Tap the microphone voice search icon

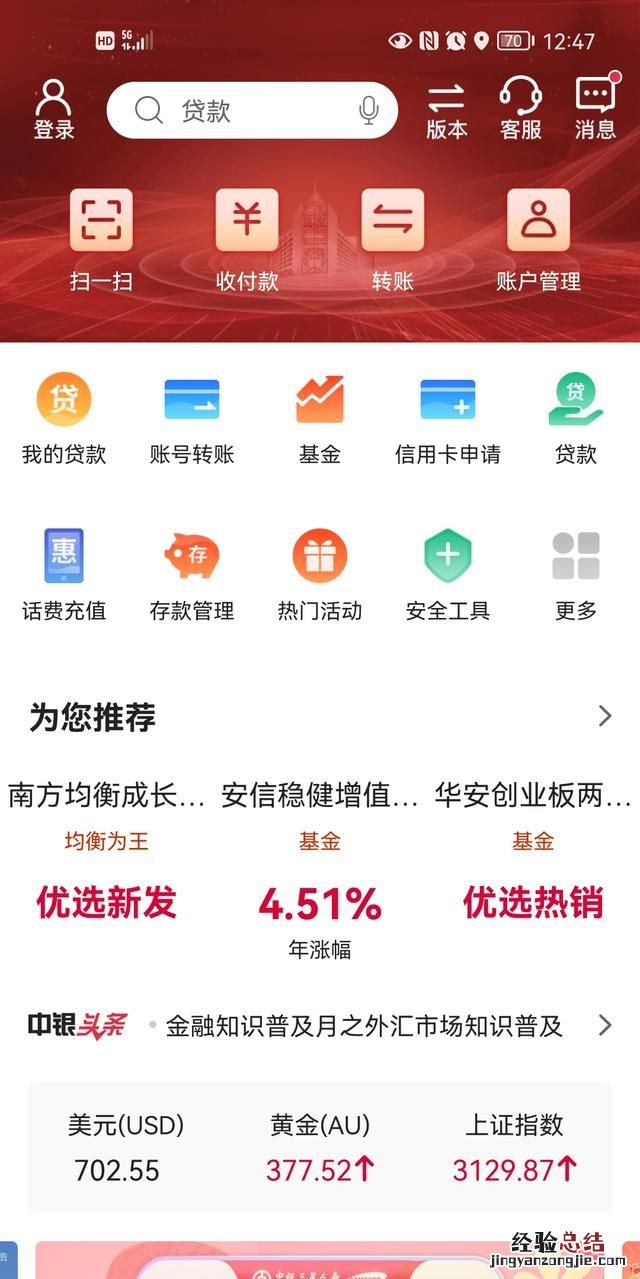(x=369, y=110)
